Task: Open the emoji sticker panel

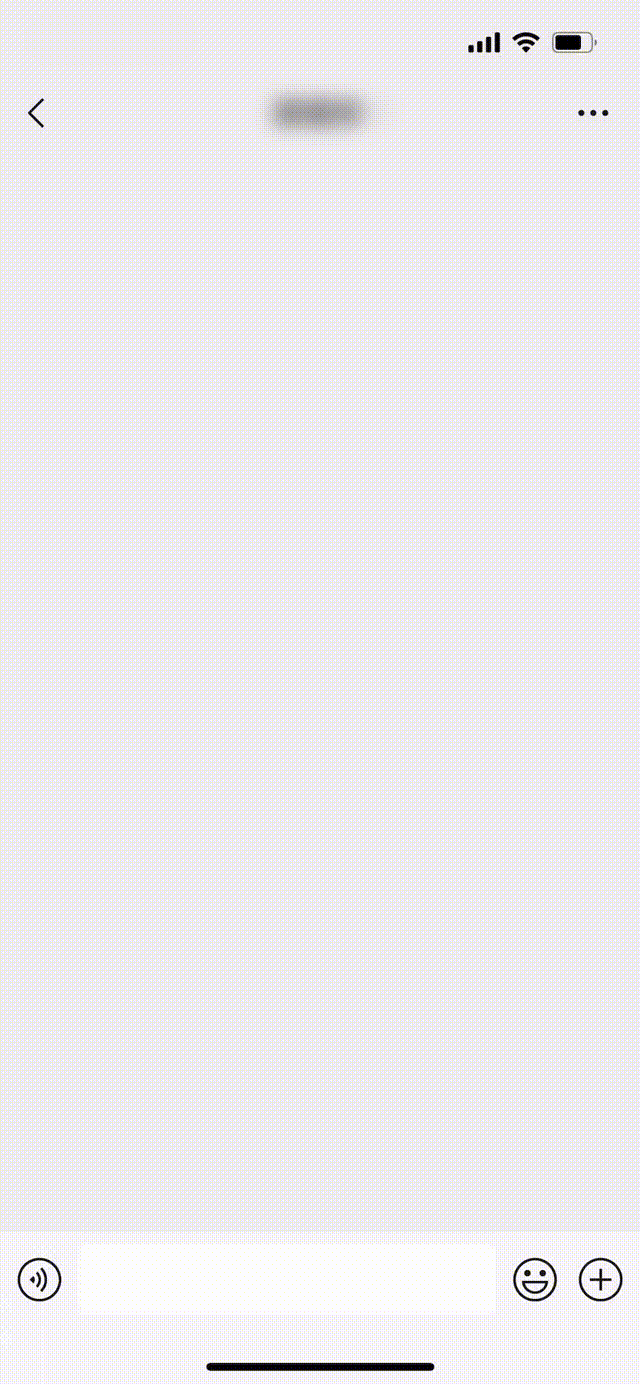Action: (x=535, y=1279)
